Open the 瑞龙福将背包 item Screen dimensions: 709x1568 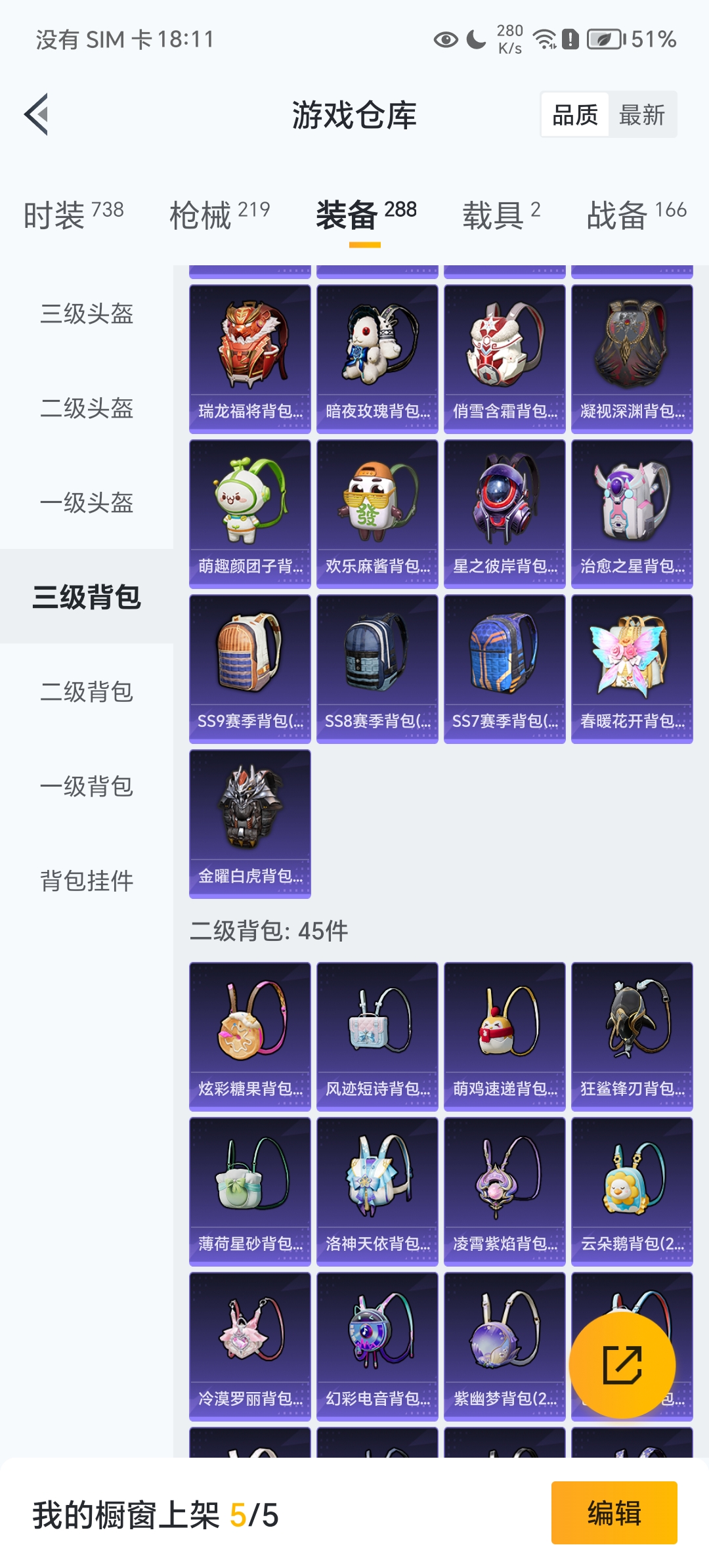point(249,359)
